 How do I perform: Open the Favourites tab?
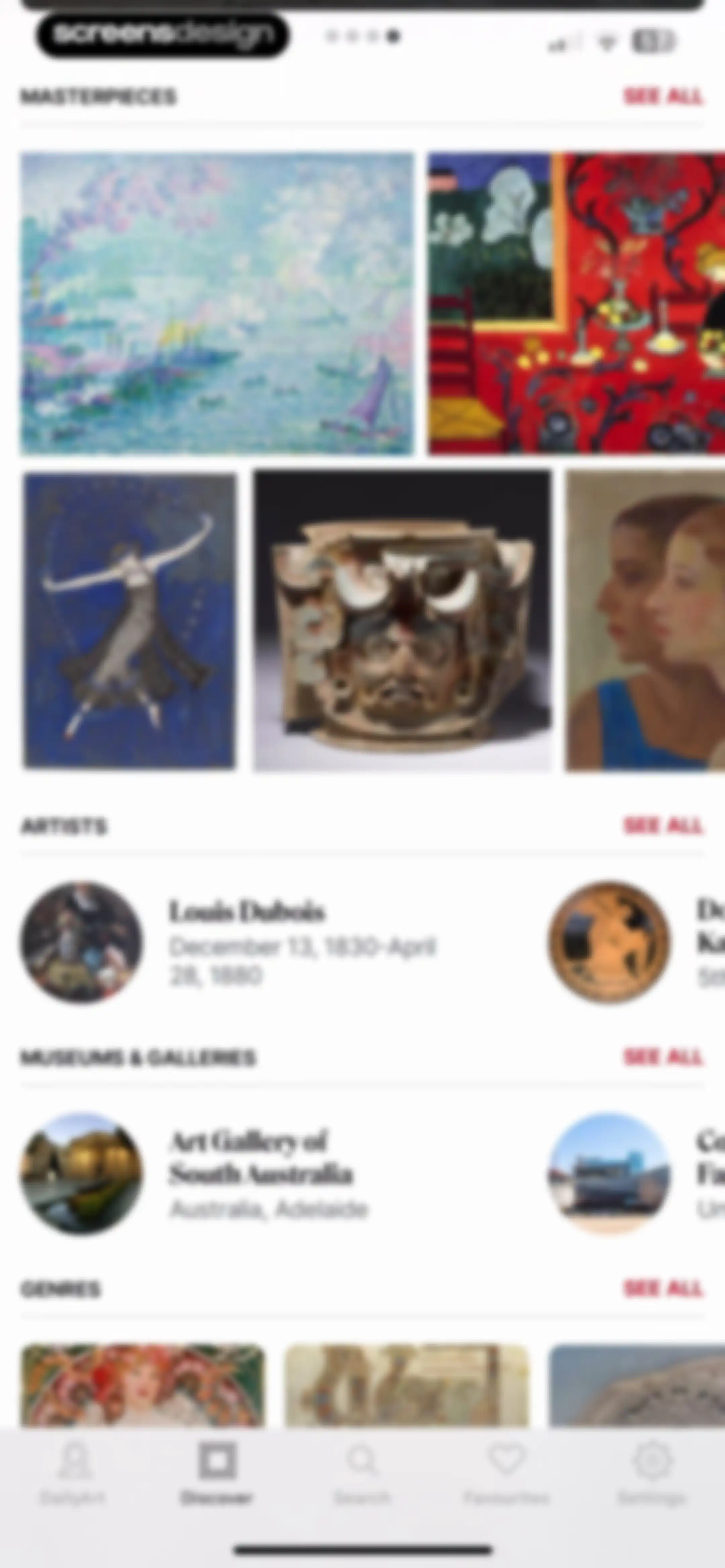506,1472
